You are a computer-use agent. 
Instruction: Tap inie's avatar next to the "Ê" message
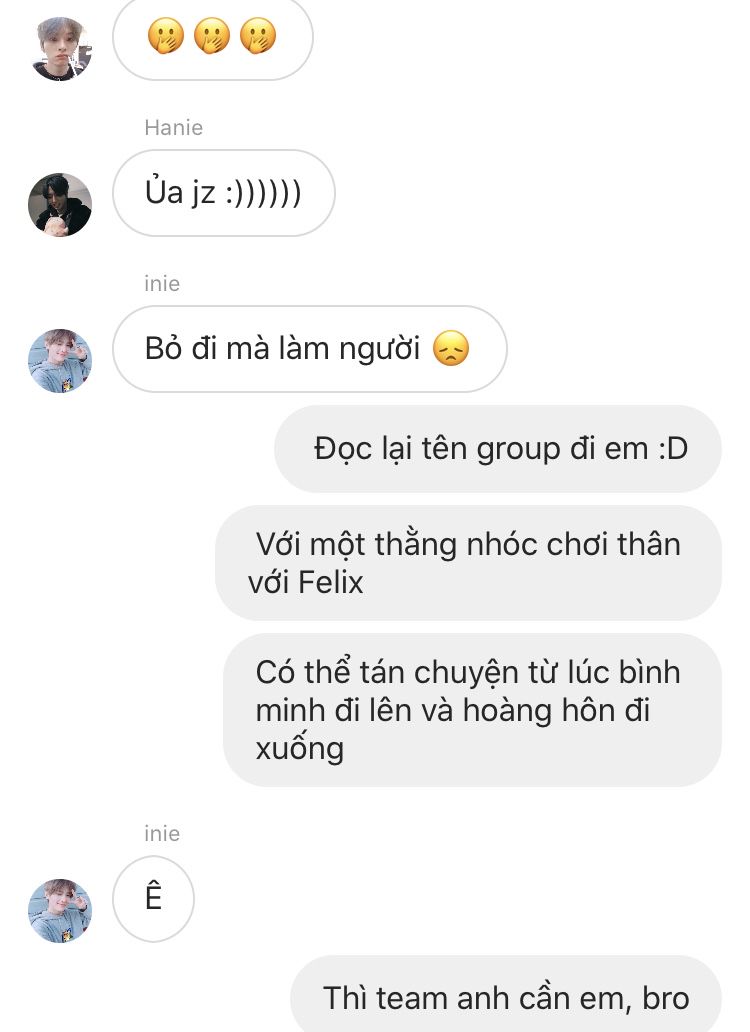[60, 910]
